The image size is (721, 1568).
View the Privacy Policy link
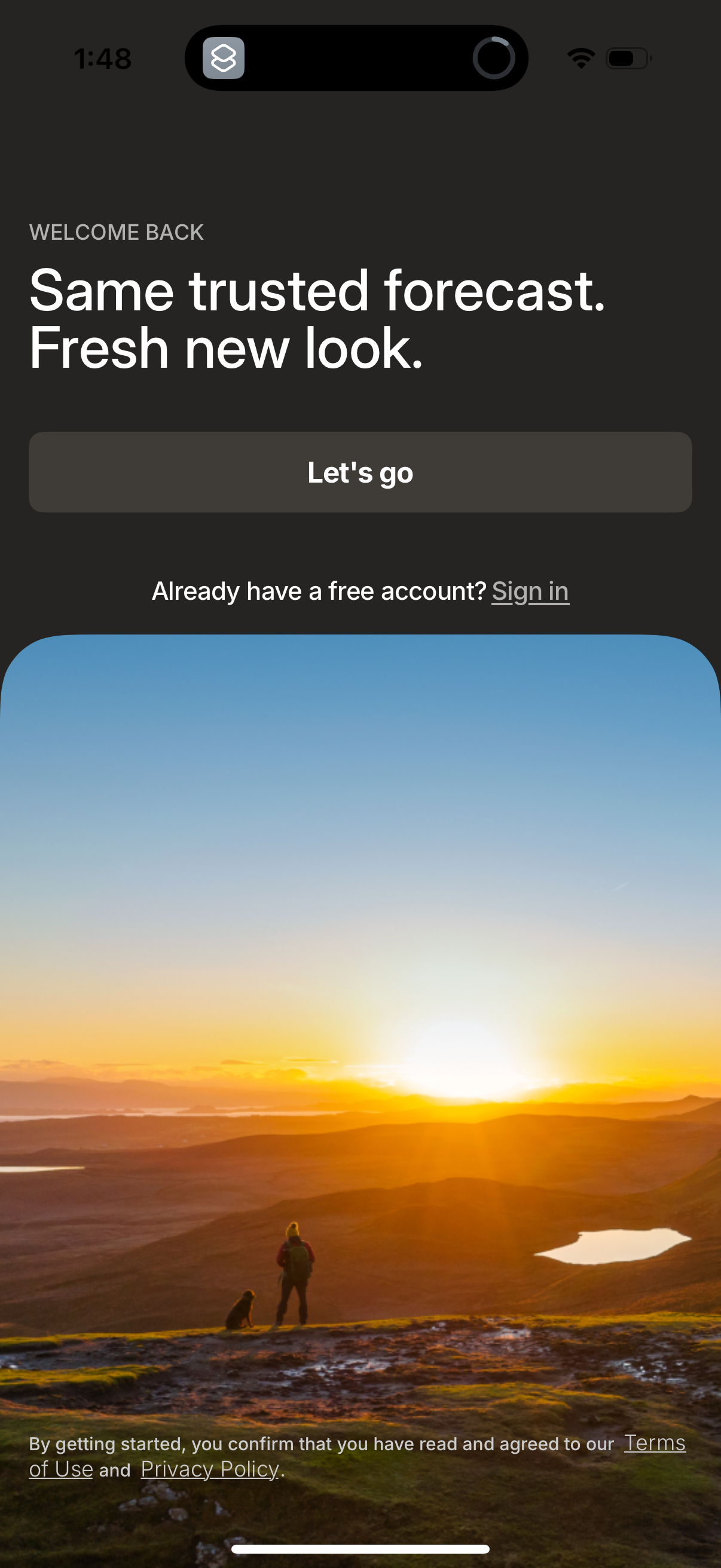[x=210, y=1469]
